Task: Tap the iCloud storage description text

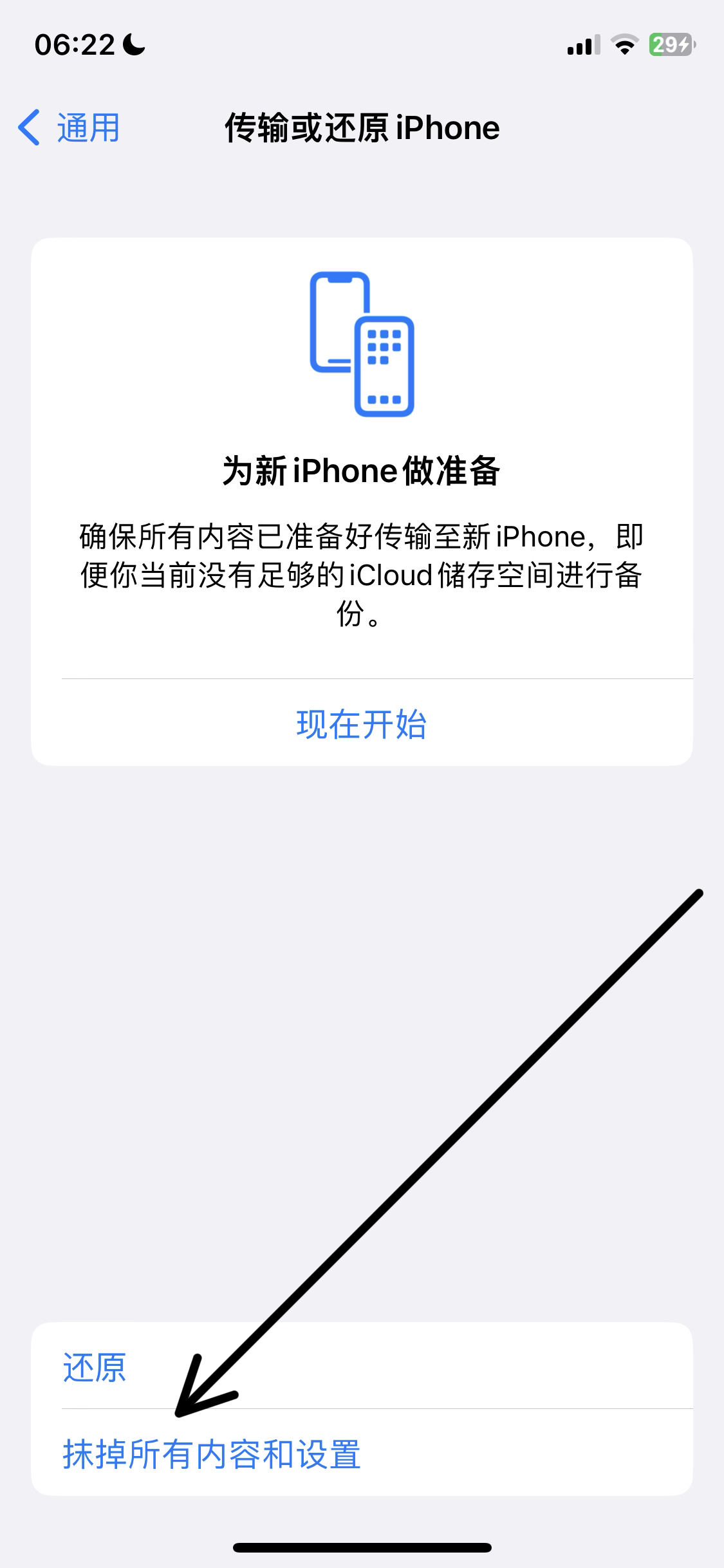Action: 362,572
